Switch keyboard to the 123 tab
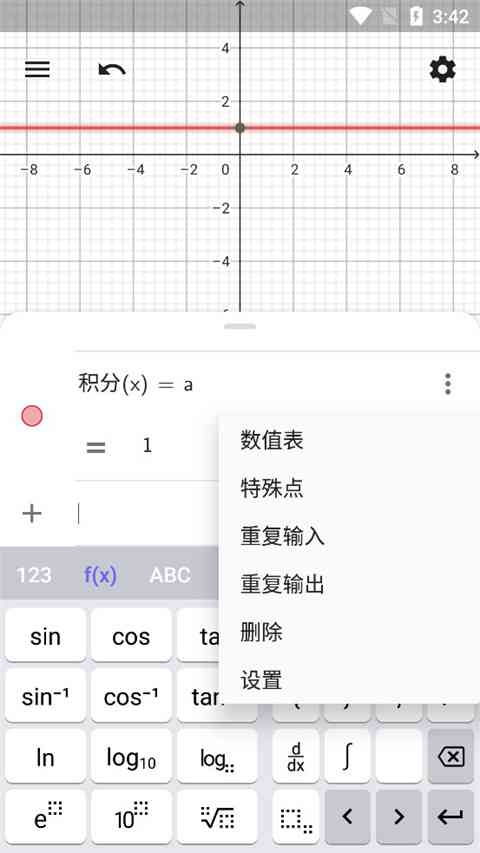 coord(34,575)
